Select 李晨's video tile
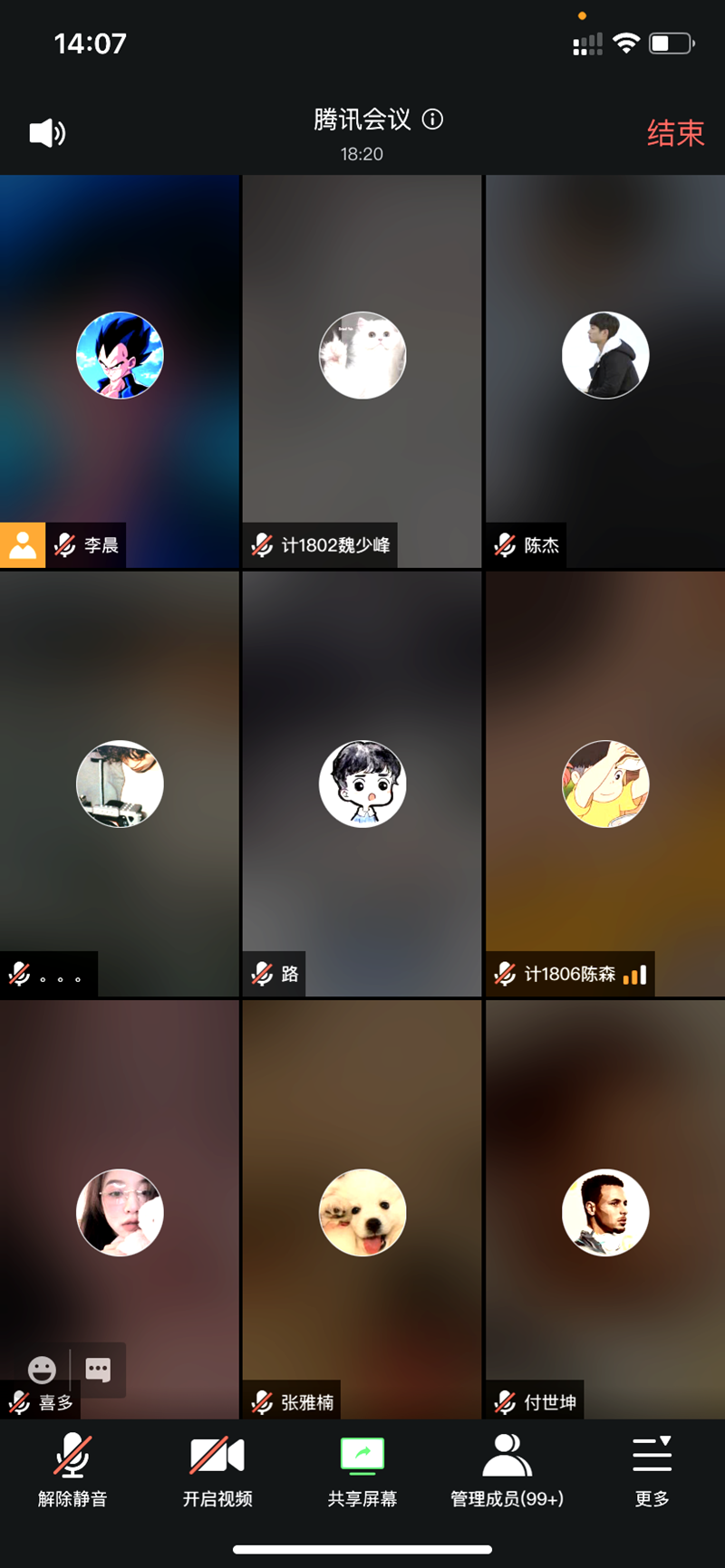 point(120,371)
